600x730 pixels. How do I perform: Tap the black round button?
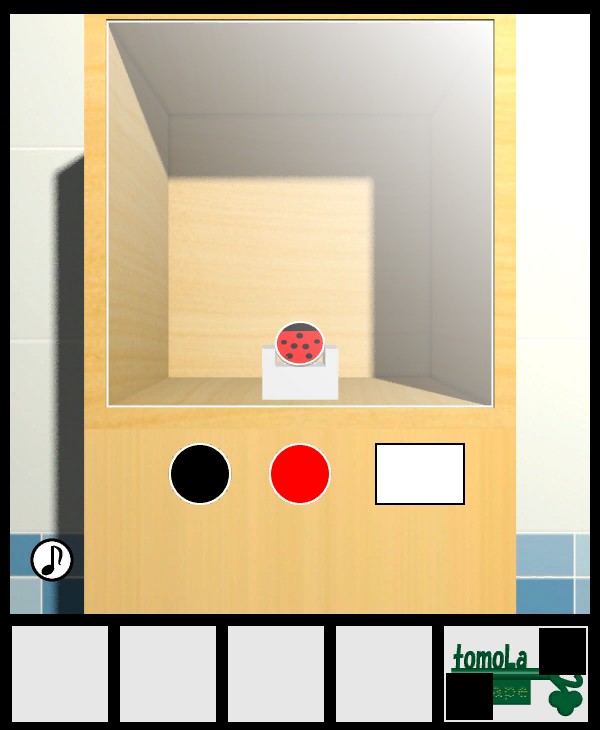pyautogui.click(x=200, y=474)
